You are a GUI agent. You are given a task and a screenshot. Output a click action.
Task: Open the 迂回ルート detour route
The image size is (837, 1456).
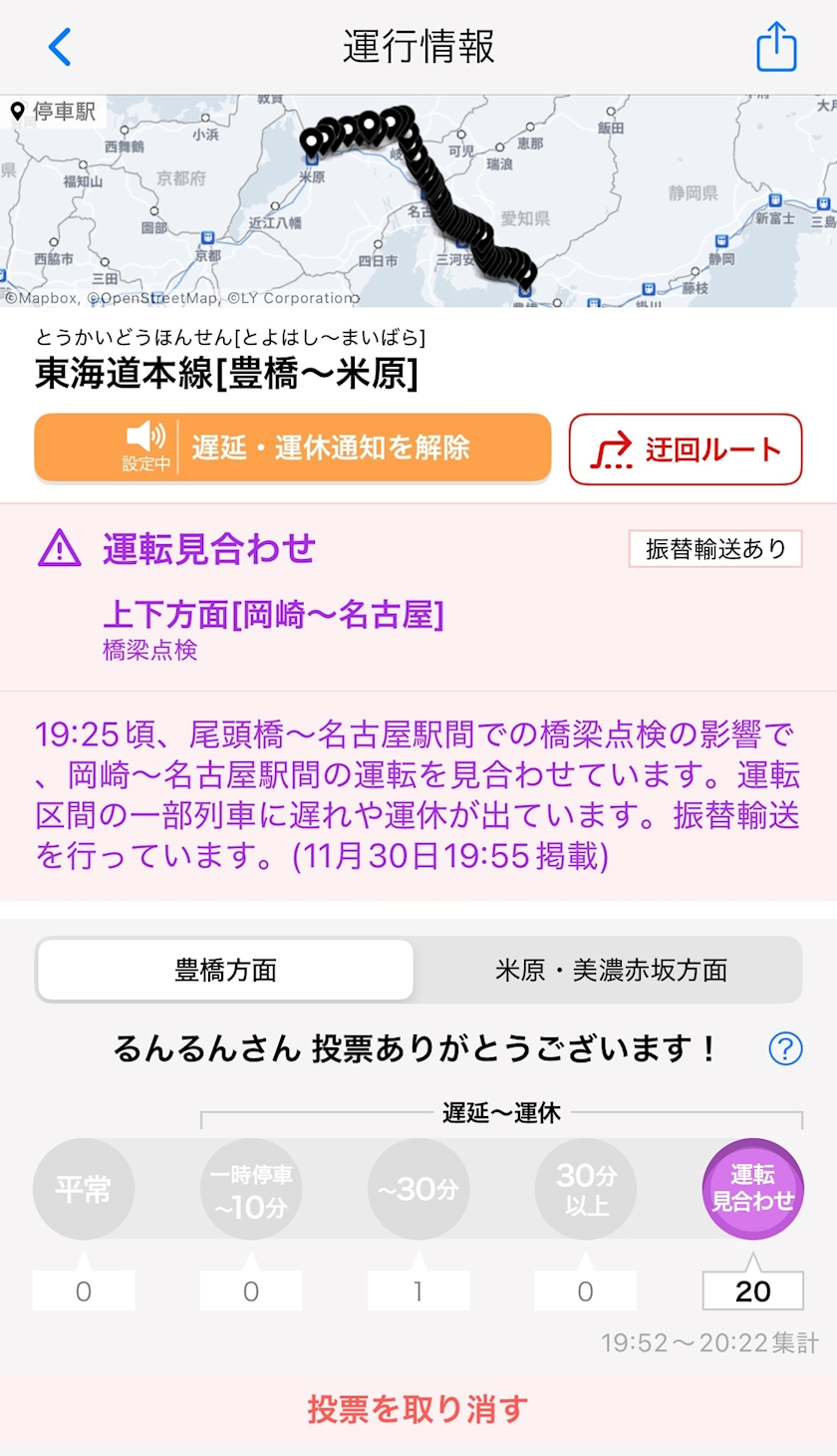click(686, 449)
